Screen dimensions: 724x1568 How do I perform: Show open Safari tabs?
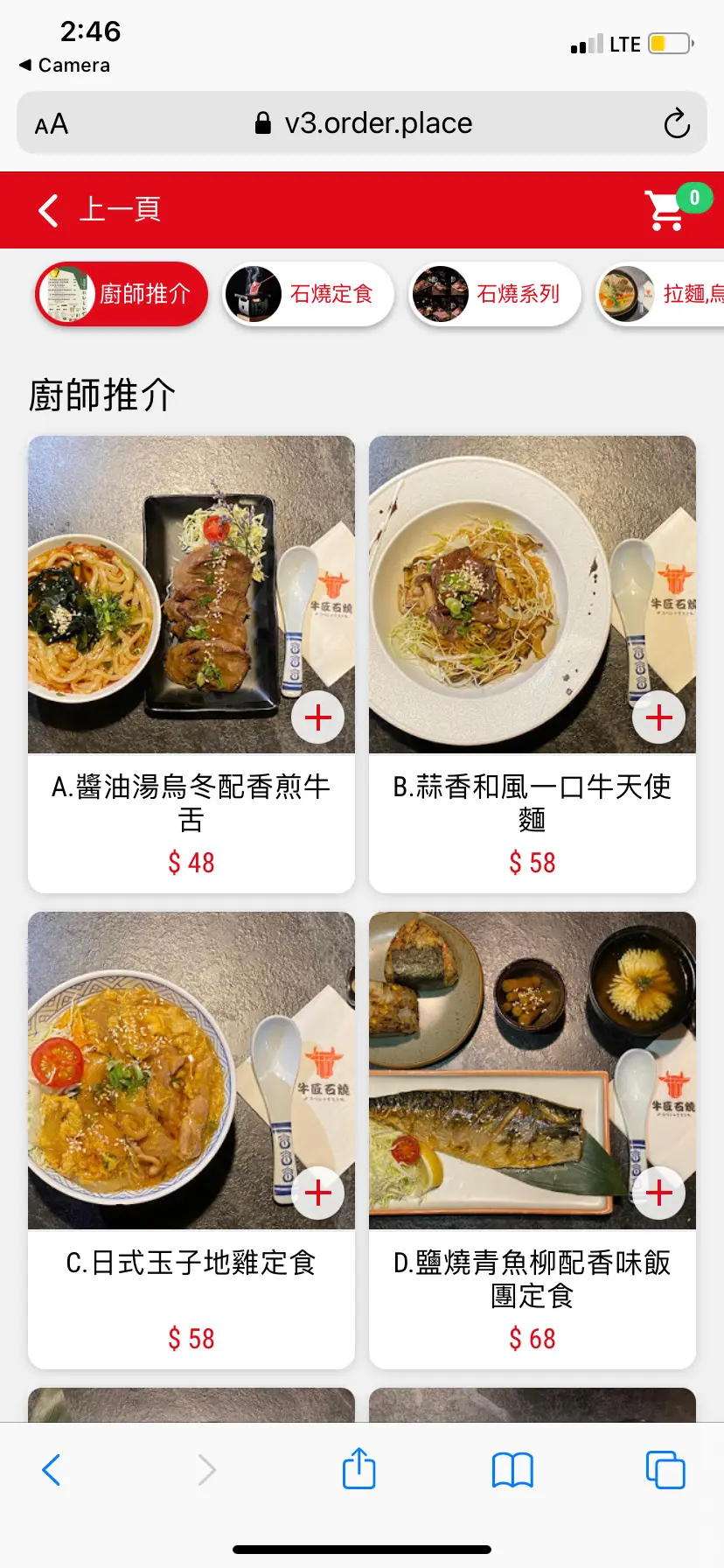(x=665, y=1470)
